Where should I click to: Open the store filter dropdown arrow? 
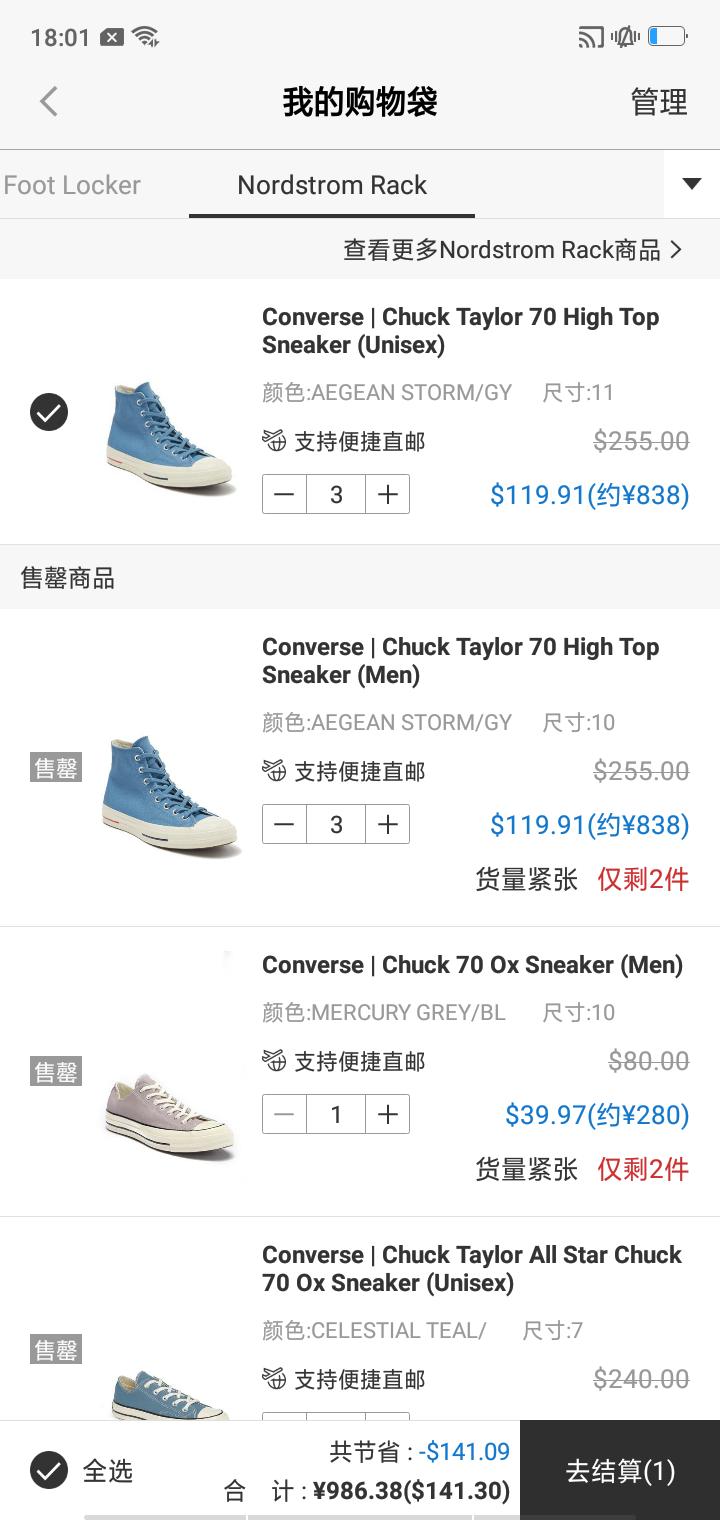click(x=690, y=184)
